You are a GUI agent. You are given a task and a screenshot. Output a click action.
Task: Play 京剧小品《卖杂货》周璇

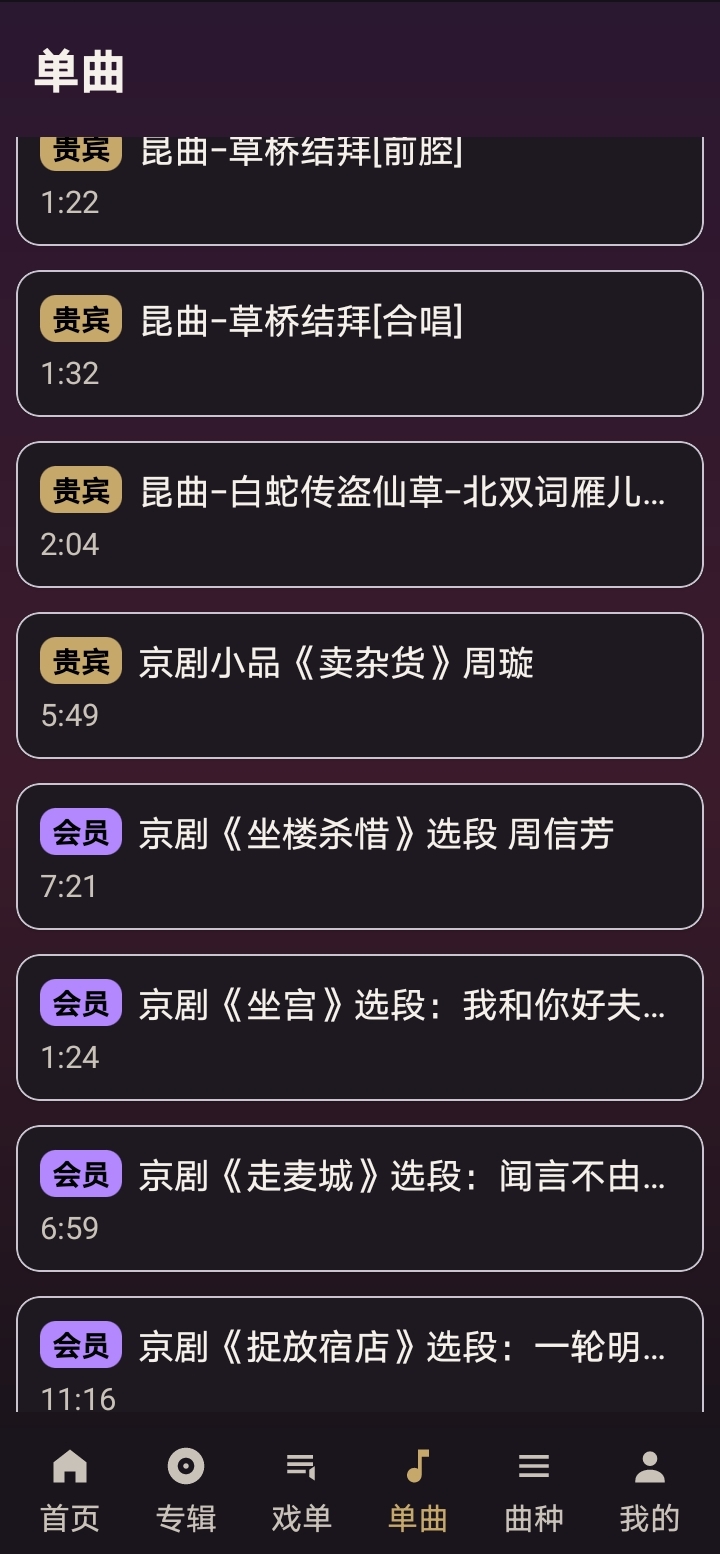(x=360, y=684)
